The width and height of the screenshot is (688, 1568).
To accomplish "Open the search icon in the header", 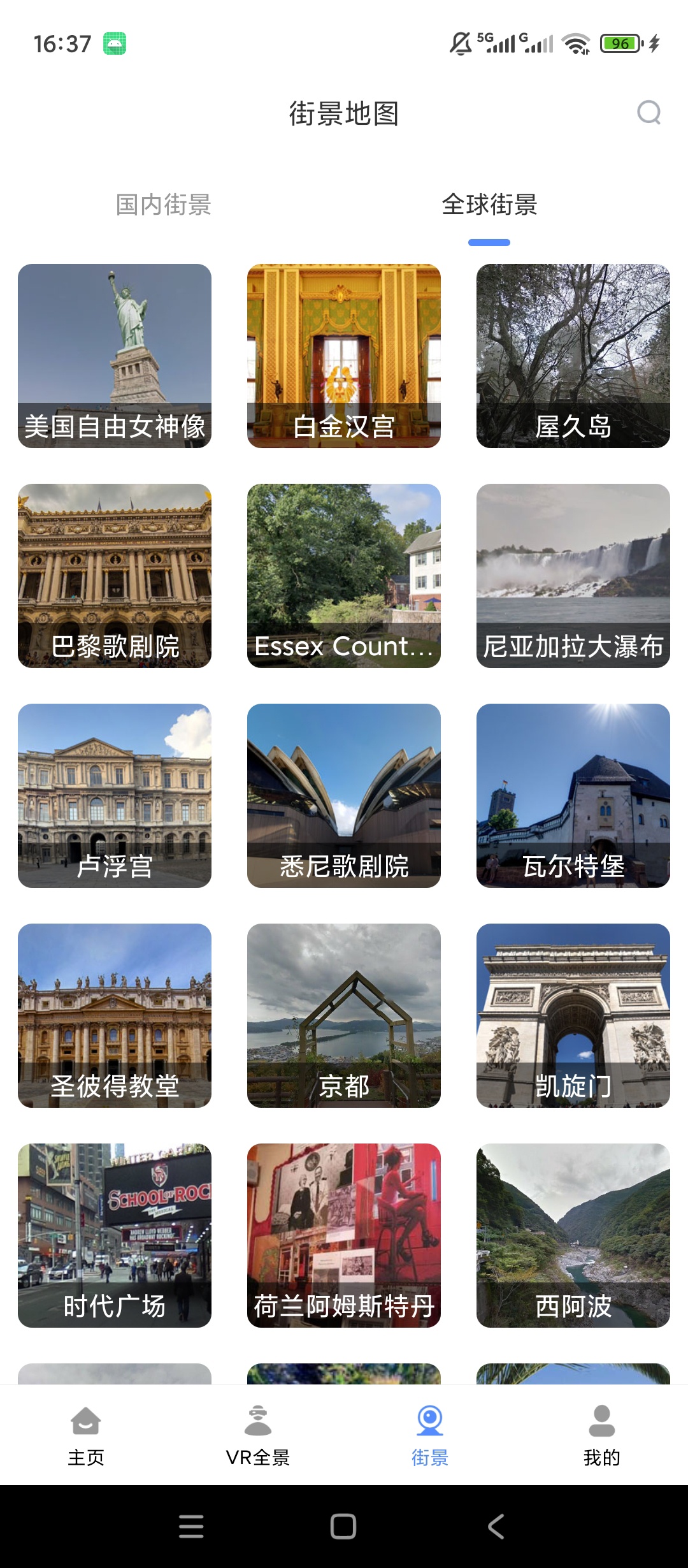I will [x=649, y=113].
